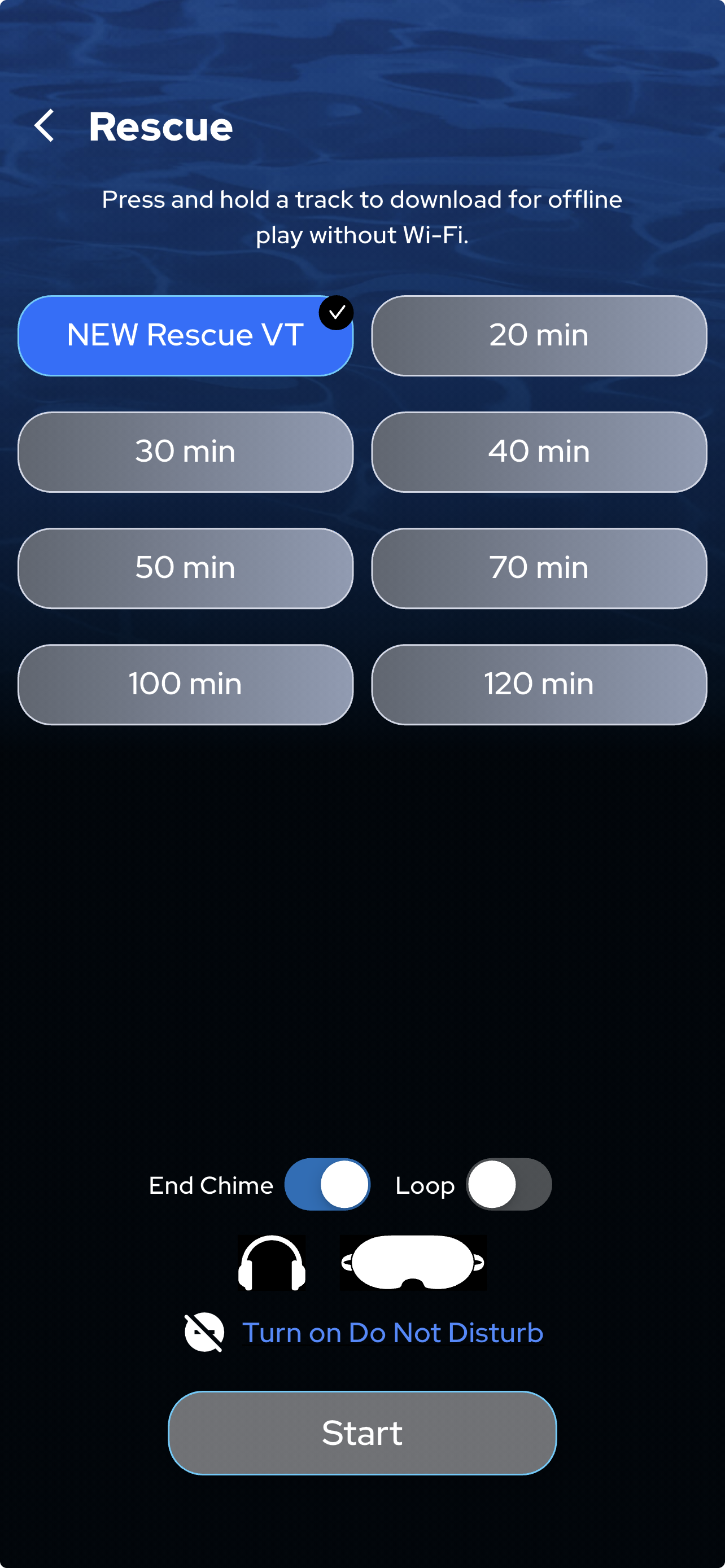
Task: Pick the 40 min track
Action: (x=539, y=452)
